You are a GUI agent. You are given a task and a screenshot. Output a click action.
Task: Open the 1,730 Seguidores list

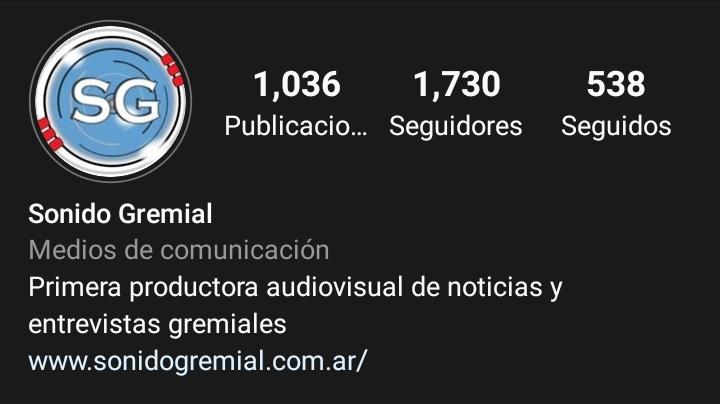click(456, 104)
